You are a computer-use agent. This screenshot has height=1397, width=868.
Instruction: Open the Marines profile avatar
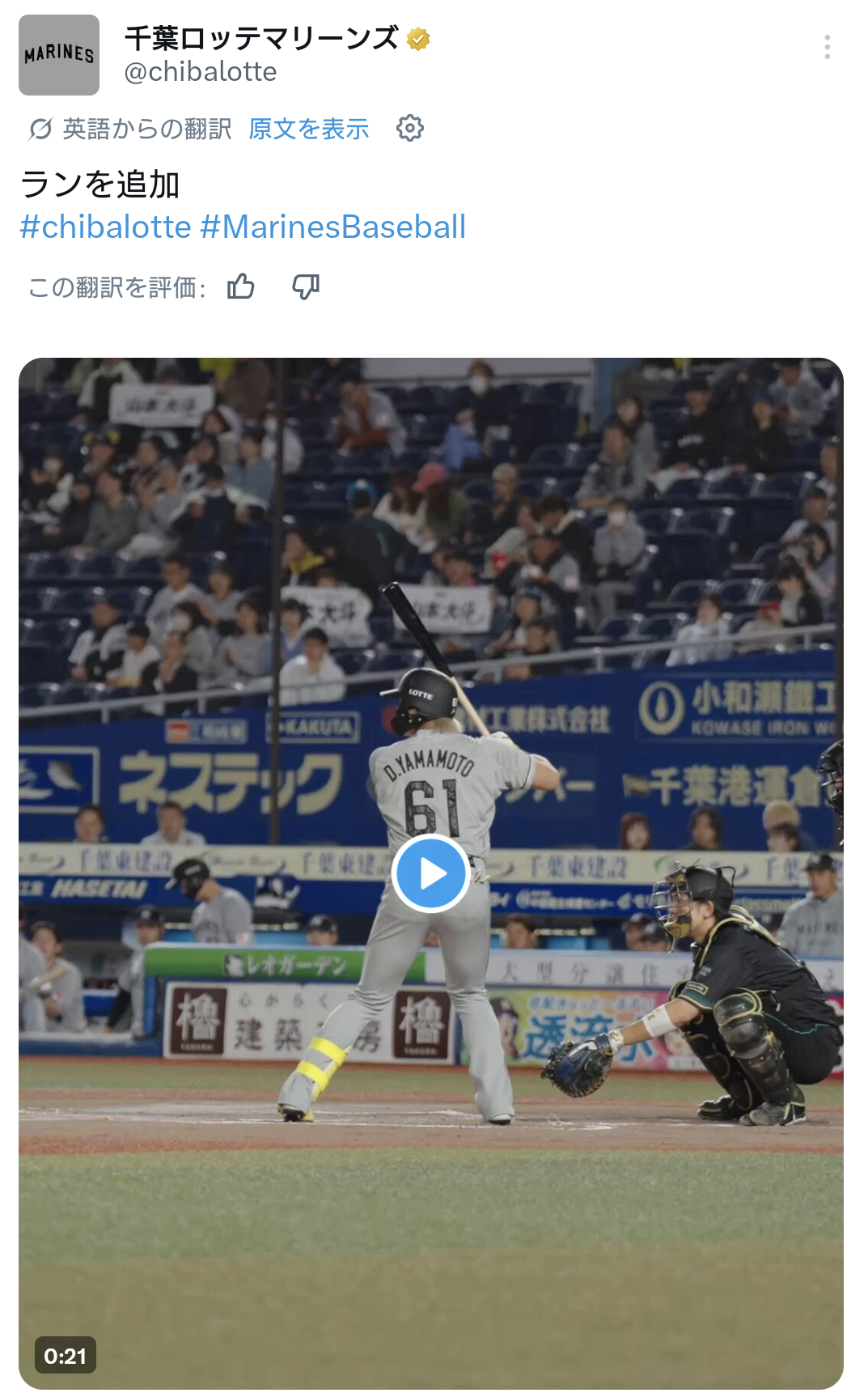click(x=59, y=55)
